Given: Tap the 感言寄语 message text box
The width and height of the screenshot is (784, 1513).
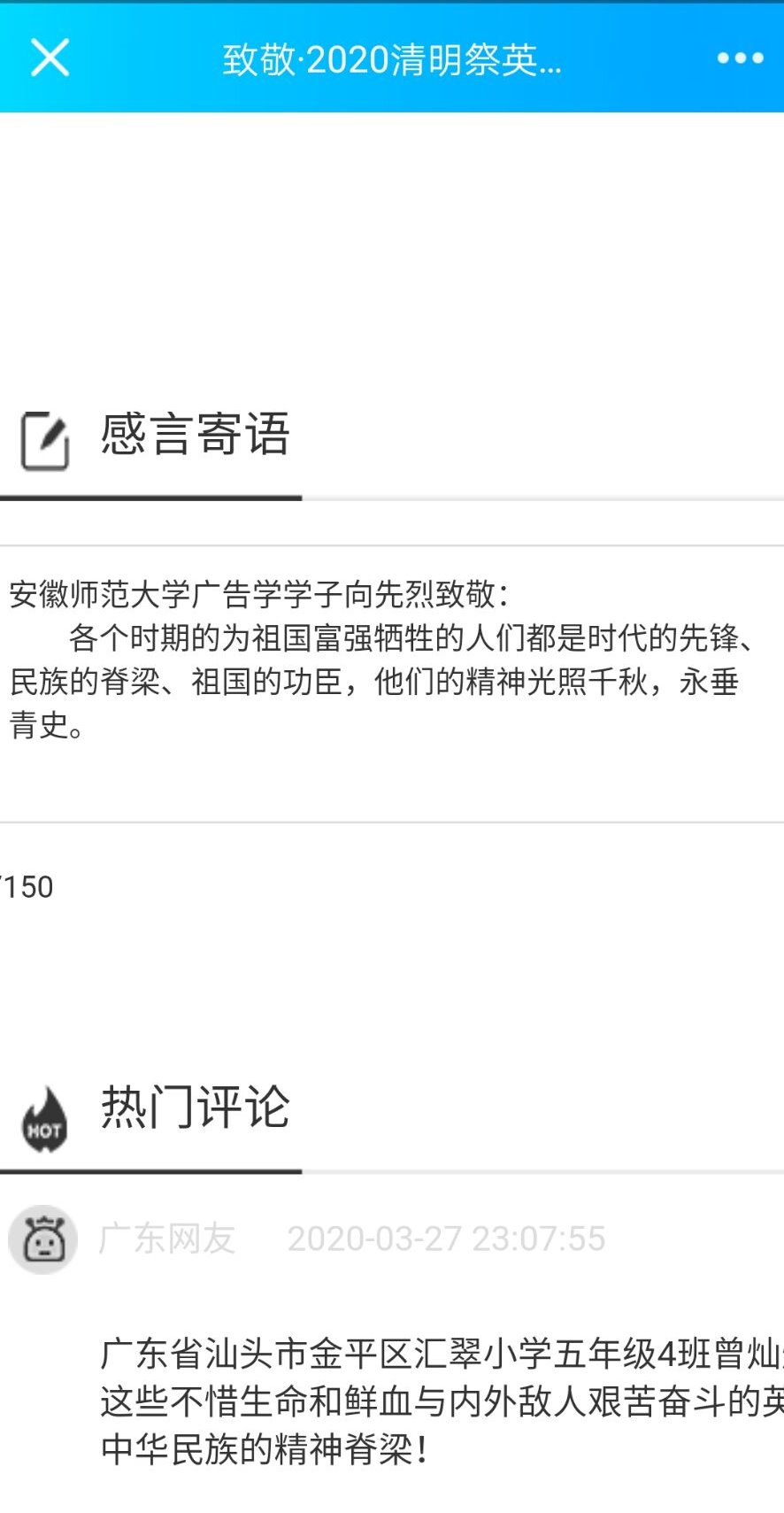Looking at the screenshot, I should point(391,683).
